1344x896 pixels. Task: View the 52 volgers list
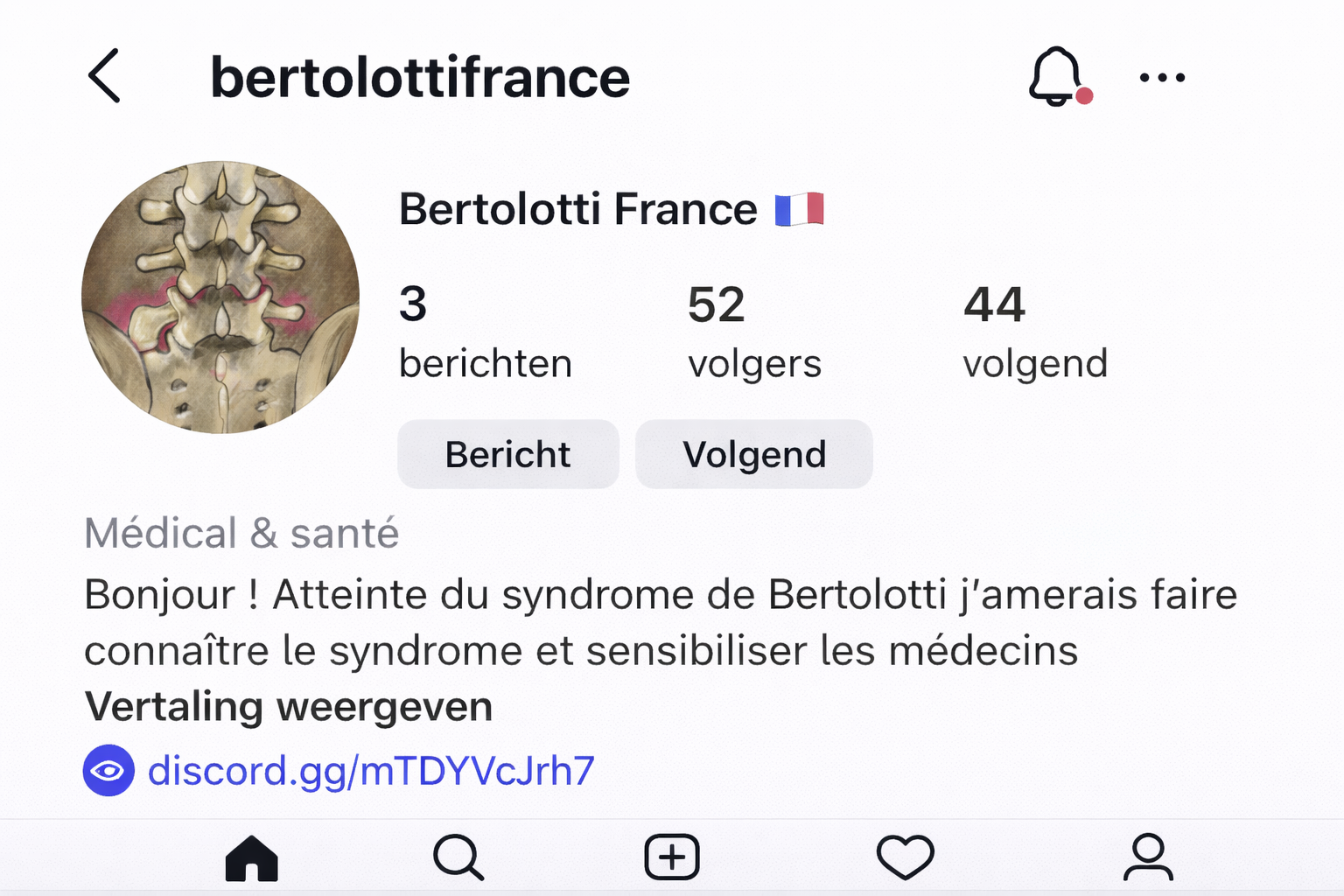[x=753, y=332]
